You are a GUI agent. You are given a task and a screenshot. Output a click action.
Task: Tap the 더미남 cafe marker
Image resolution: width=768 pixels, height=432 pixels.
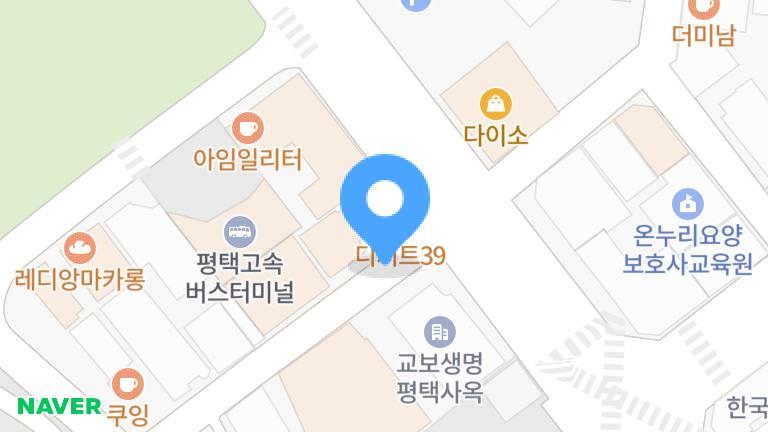click(704, 8)
